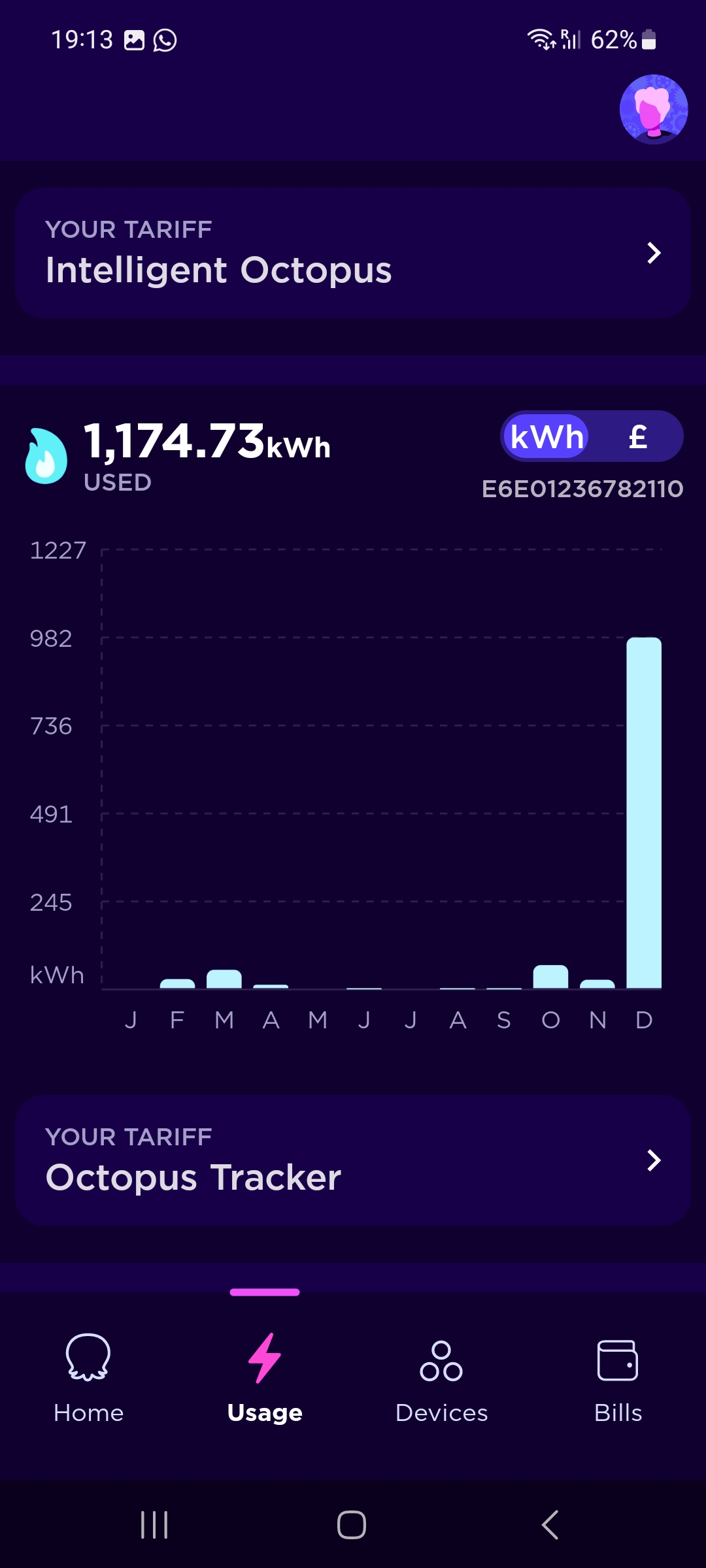Open the Intelligent Octopus tariff card

(353, 253)
